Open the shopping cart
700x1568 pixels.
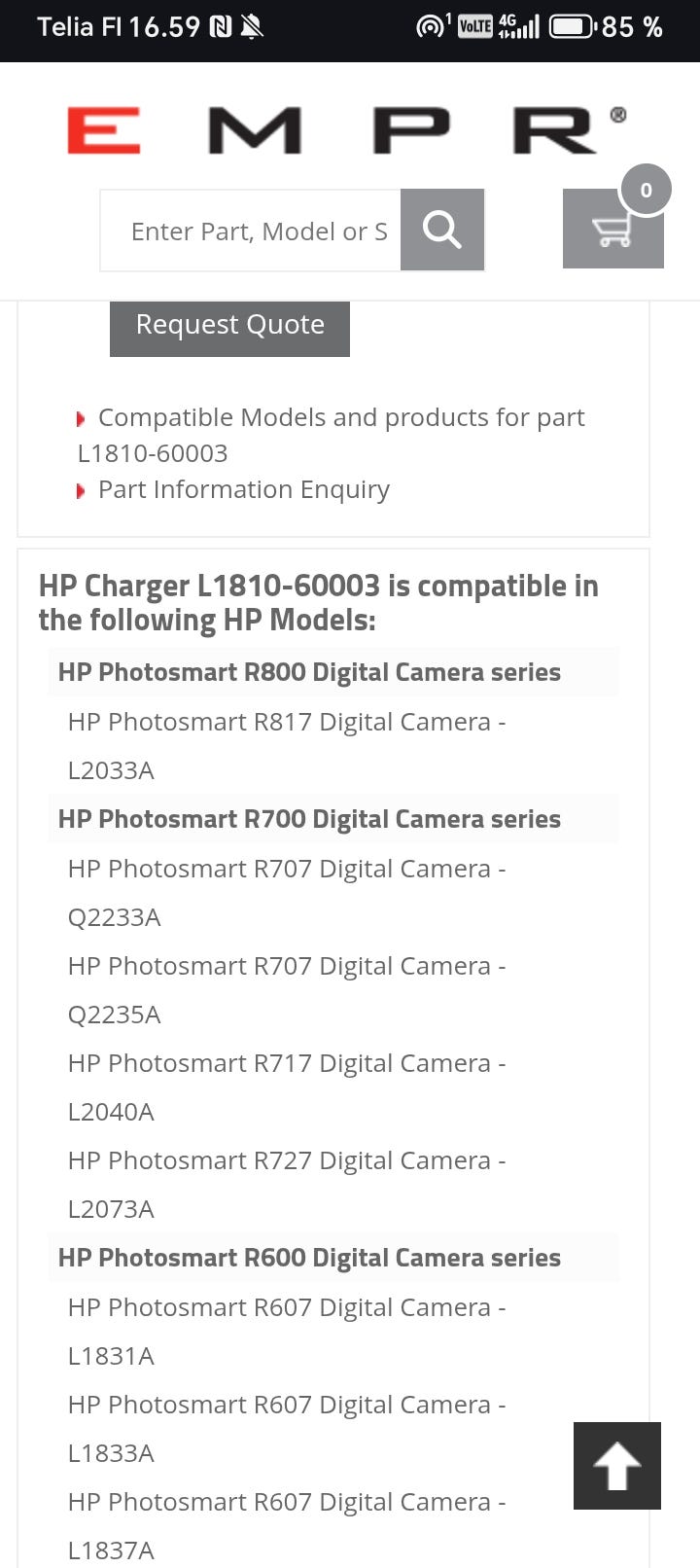(x=612, y=230)
